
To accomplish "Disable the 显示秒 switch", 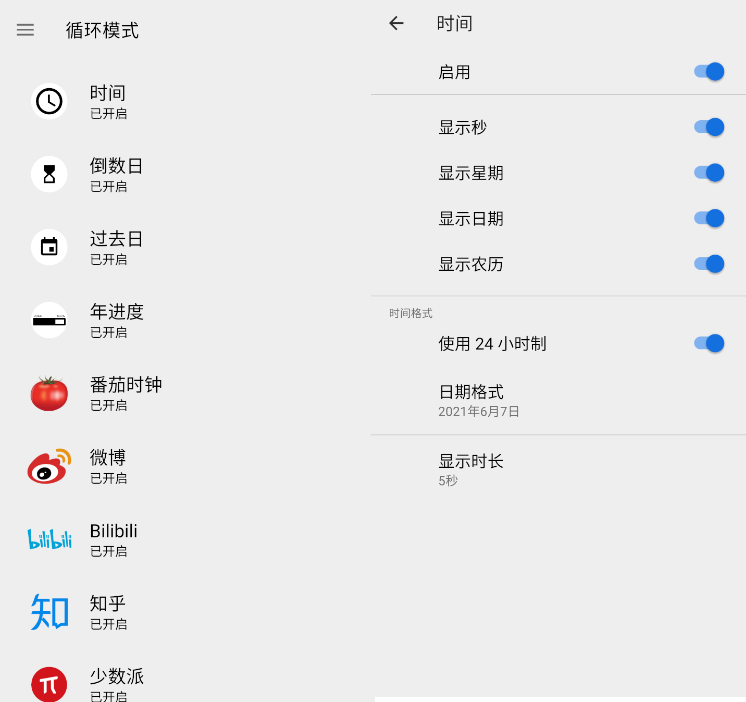I will pyautogui.click(x=710, y=127).
